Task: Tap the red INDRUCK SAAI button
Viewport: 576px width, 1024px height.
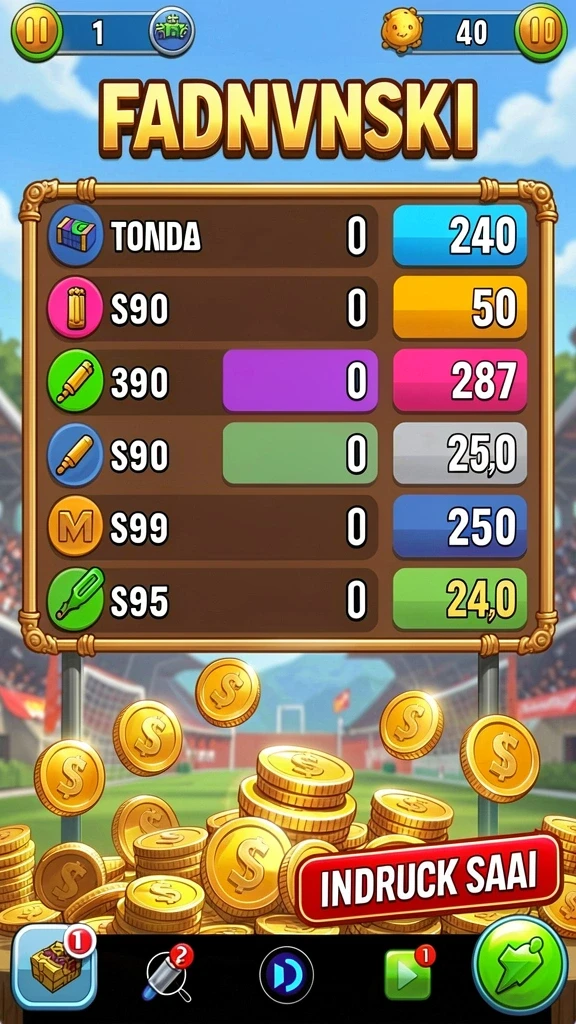Action: coord(429,880)
